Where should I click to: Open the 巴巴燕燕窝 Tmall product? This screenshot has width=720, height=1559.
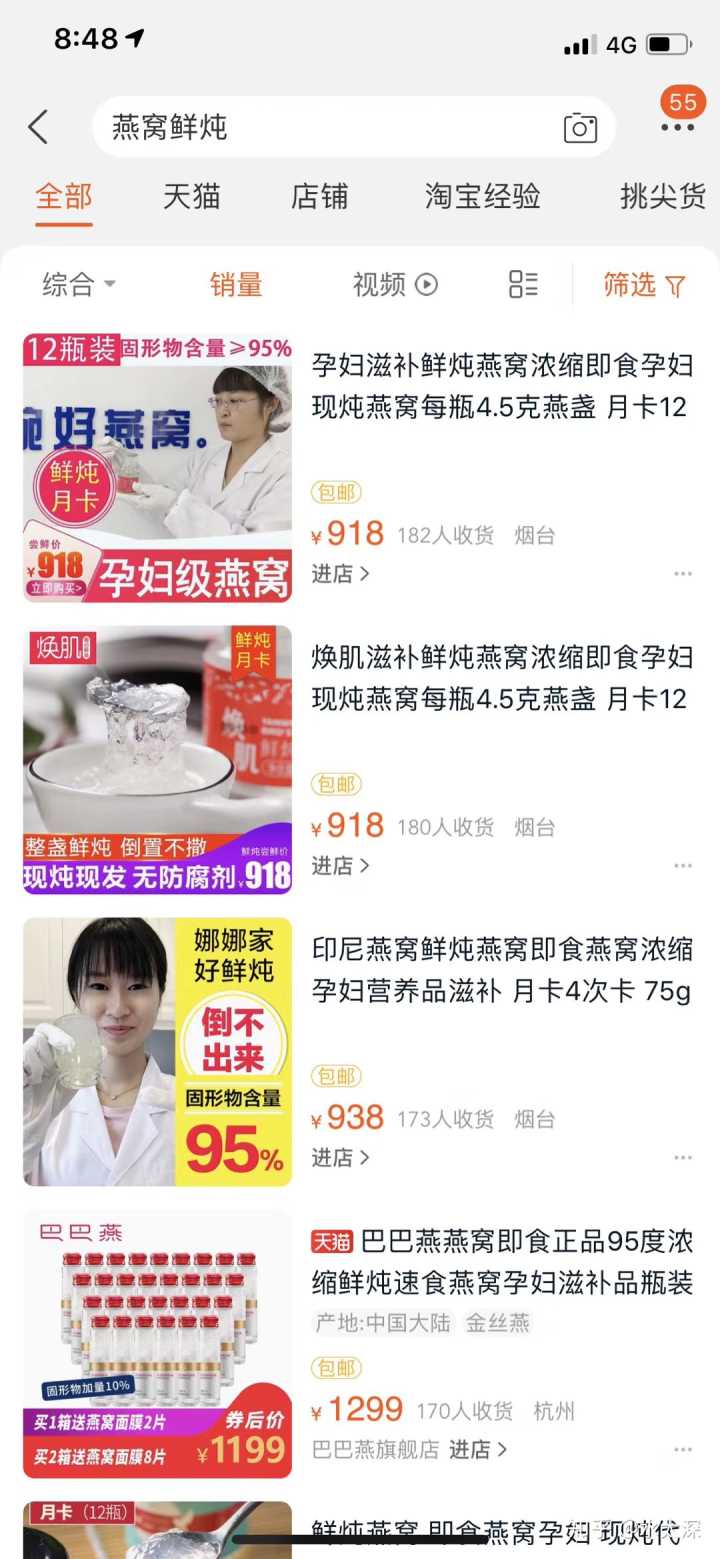click(x=500, y=1262)
